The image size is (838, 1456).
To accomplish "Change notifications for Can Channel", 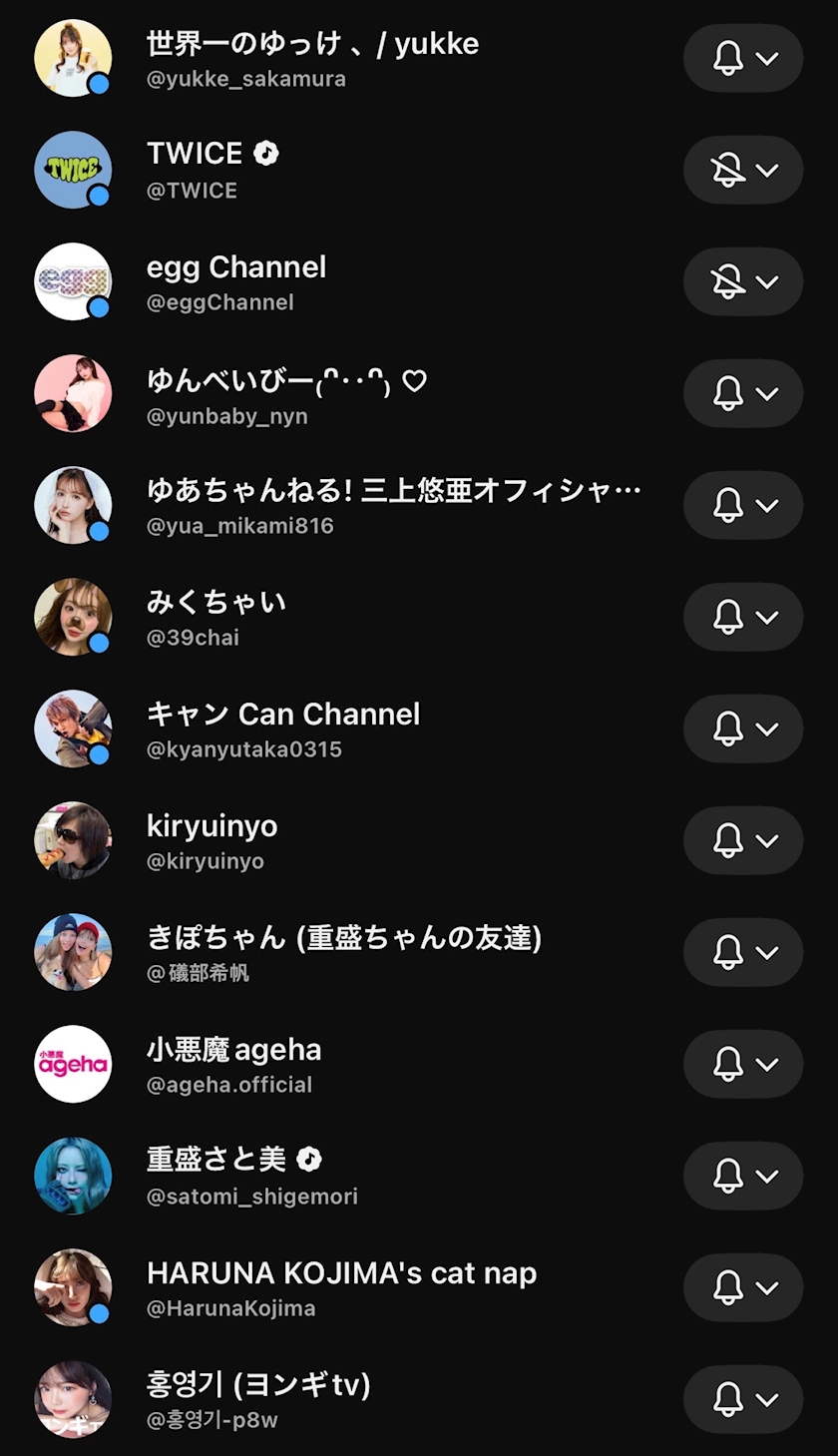I will point(742,728).
